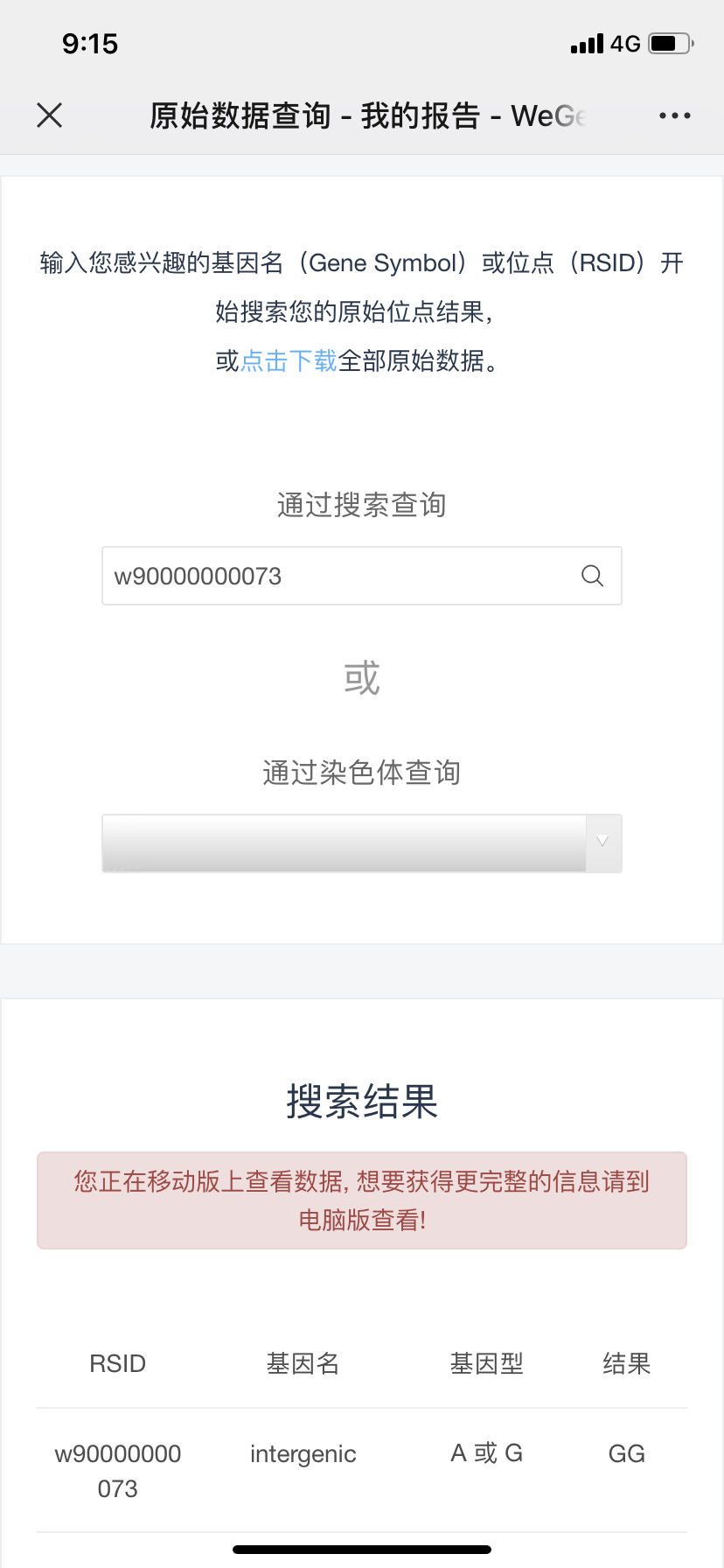Close the WeGene report page
The height and width of the screenshot is (1568, 724).
50,115
